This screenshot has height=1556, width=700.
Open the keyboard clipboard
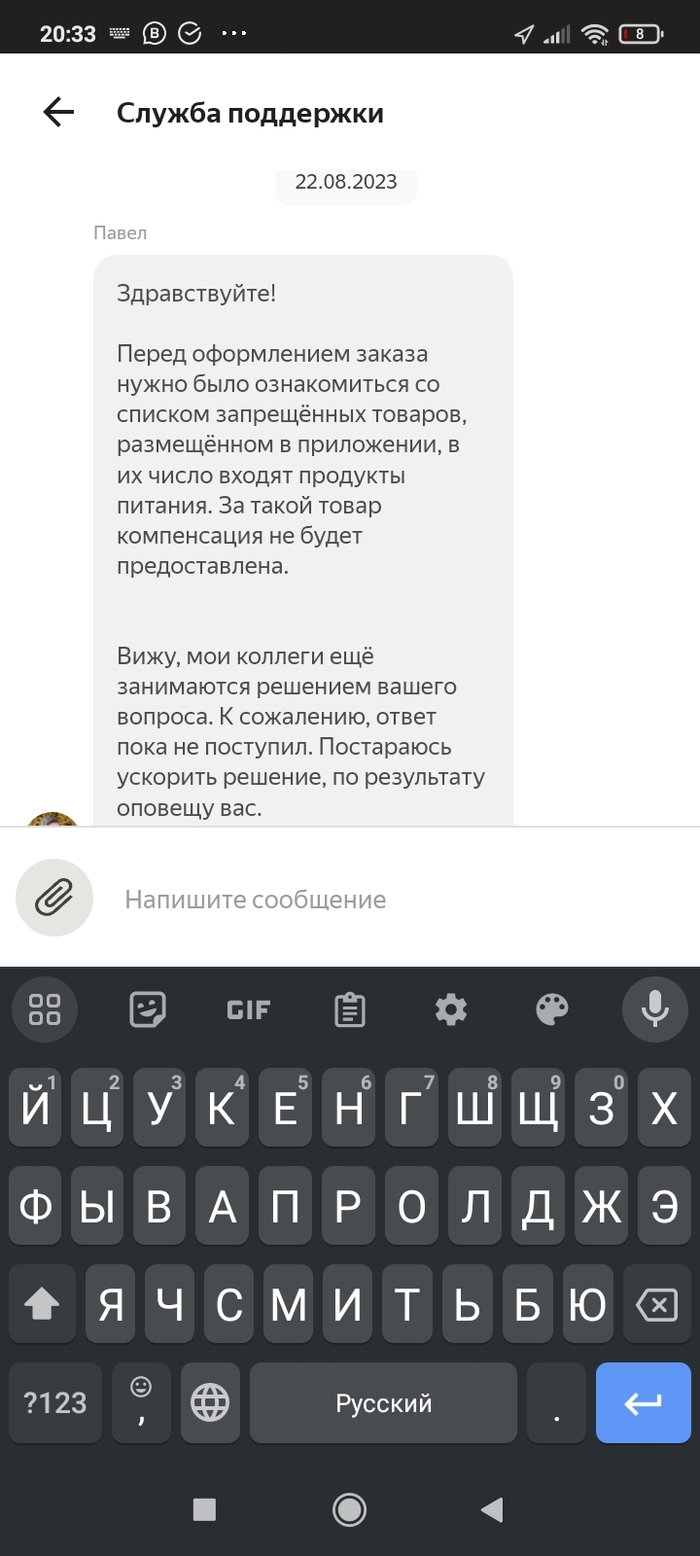pos(349,1010)
